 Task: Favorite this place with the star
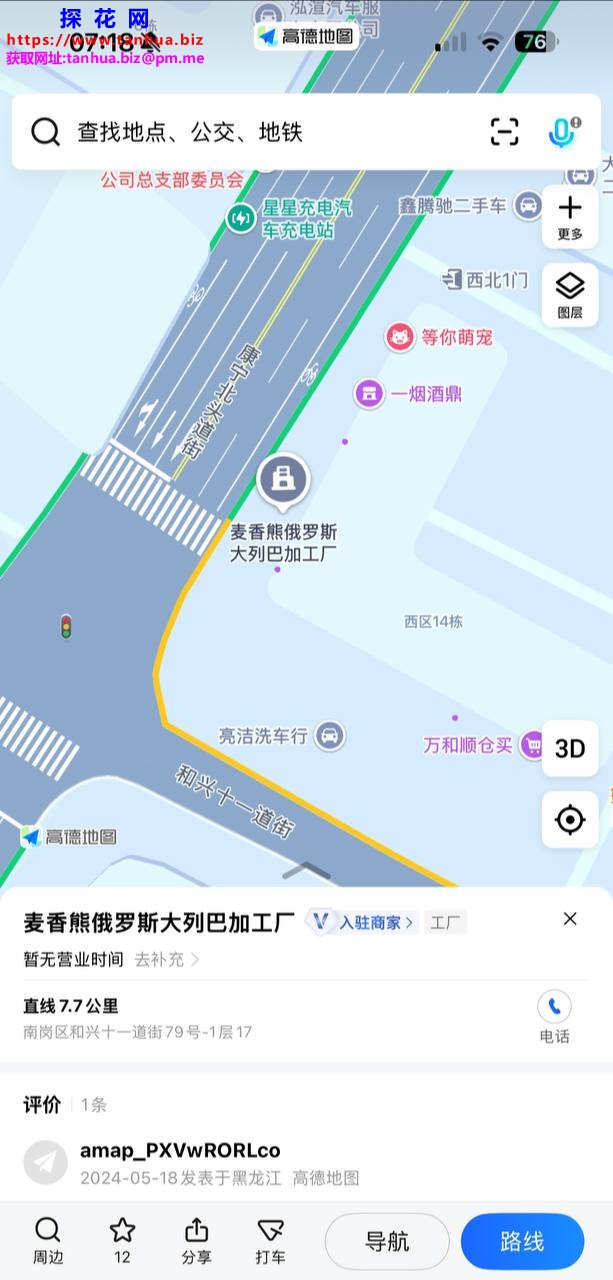click(x=122, y=1240)
